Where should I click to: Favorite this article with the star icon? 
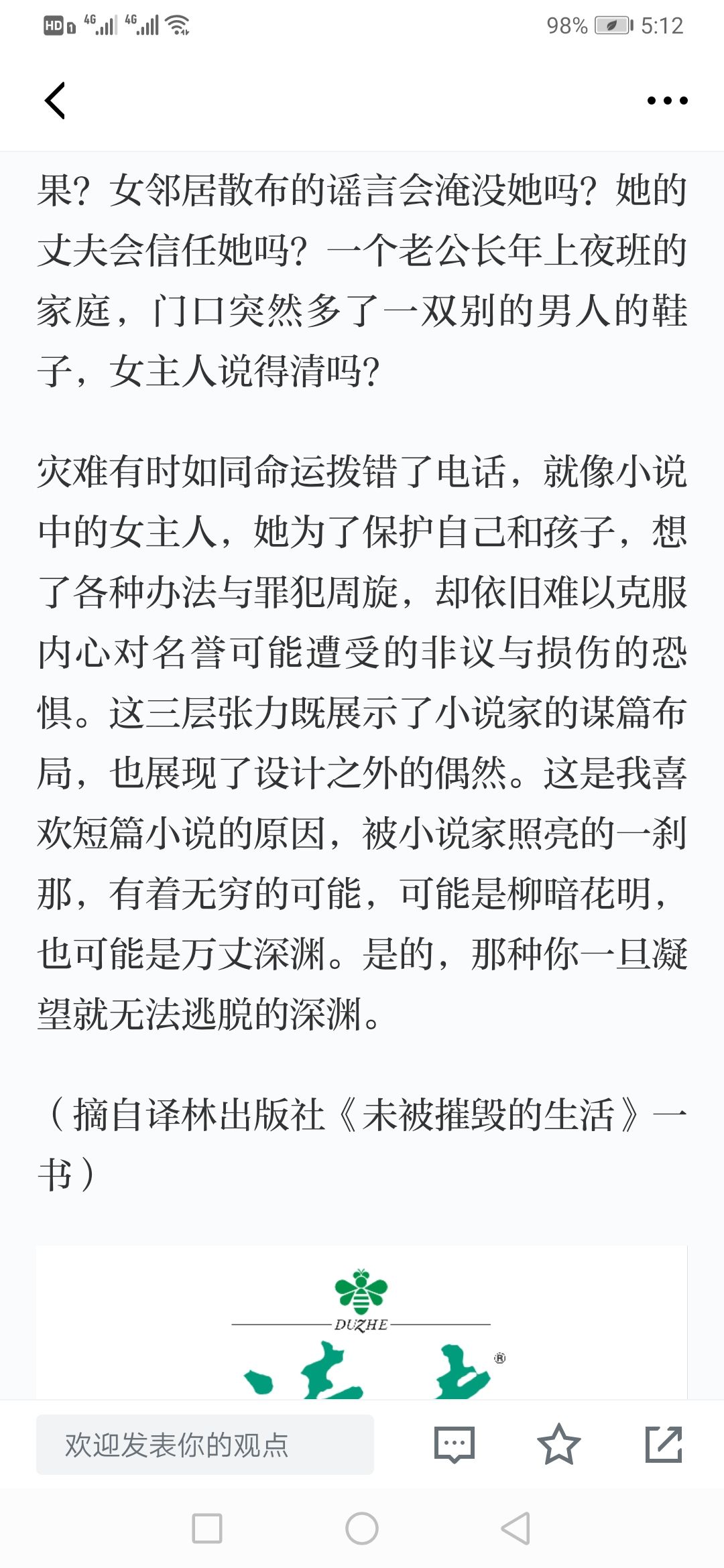[x=558, y=1444]
